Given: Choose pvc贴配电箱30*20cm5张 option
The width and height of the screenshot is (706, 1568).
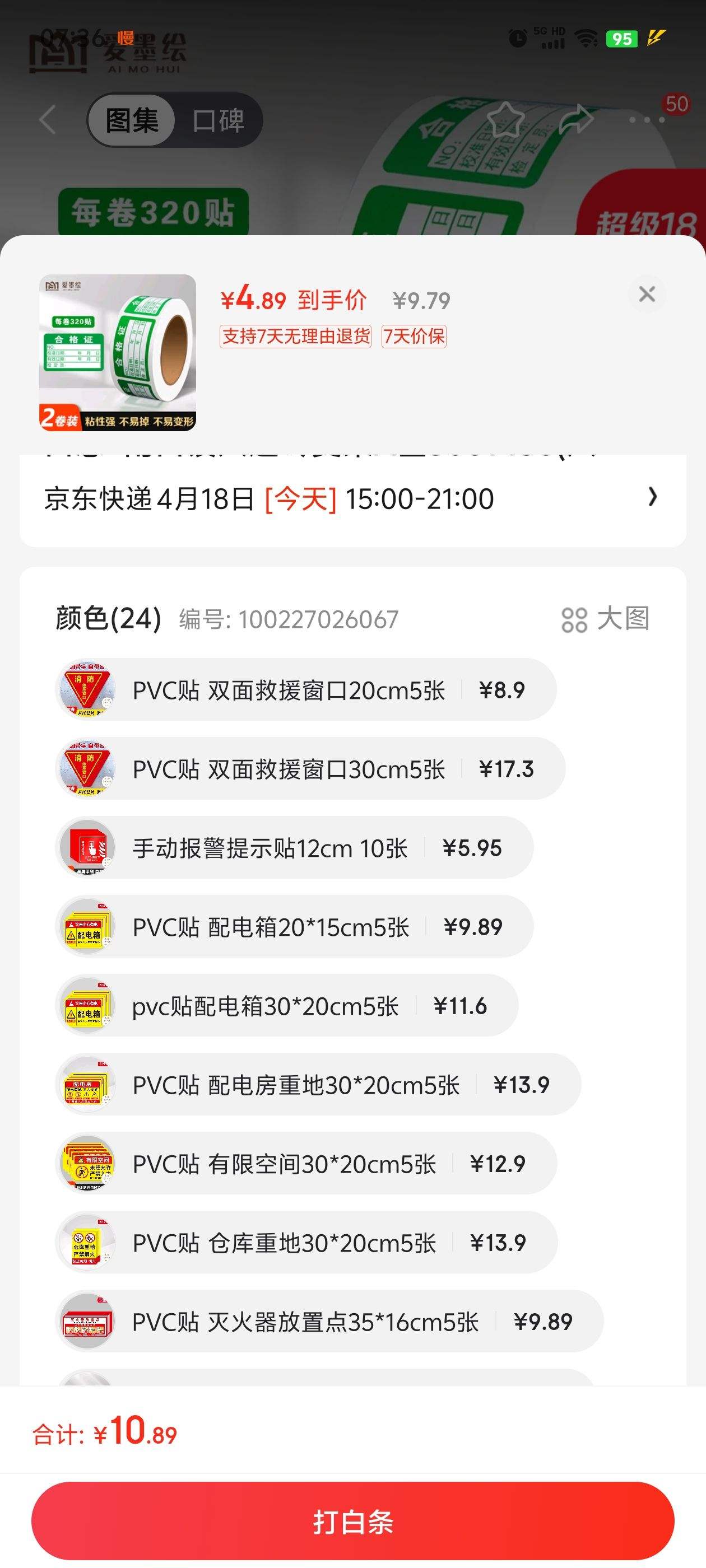Looking at the screenshot, I should coord(287,1006).
